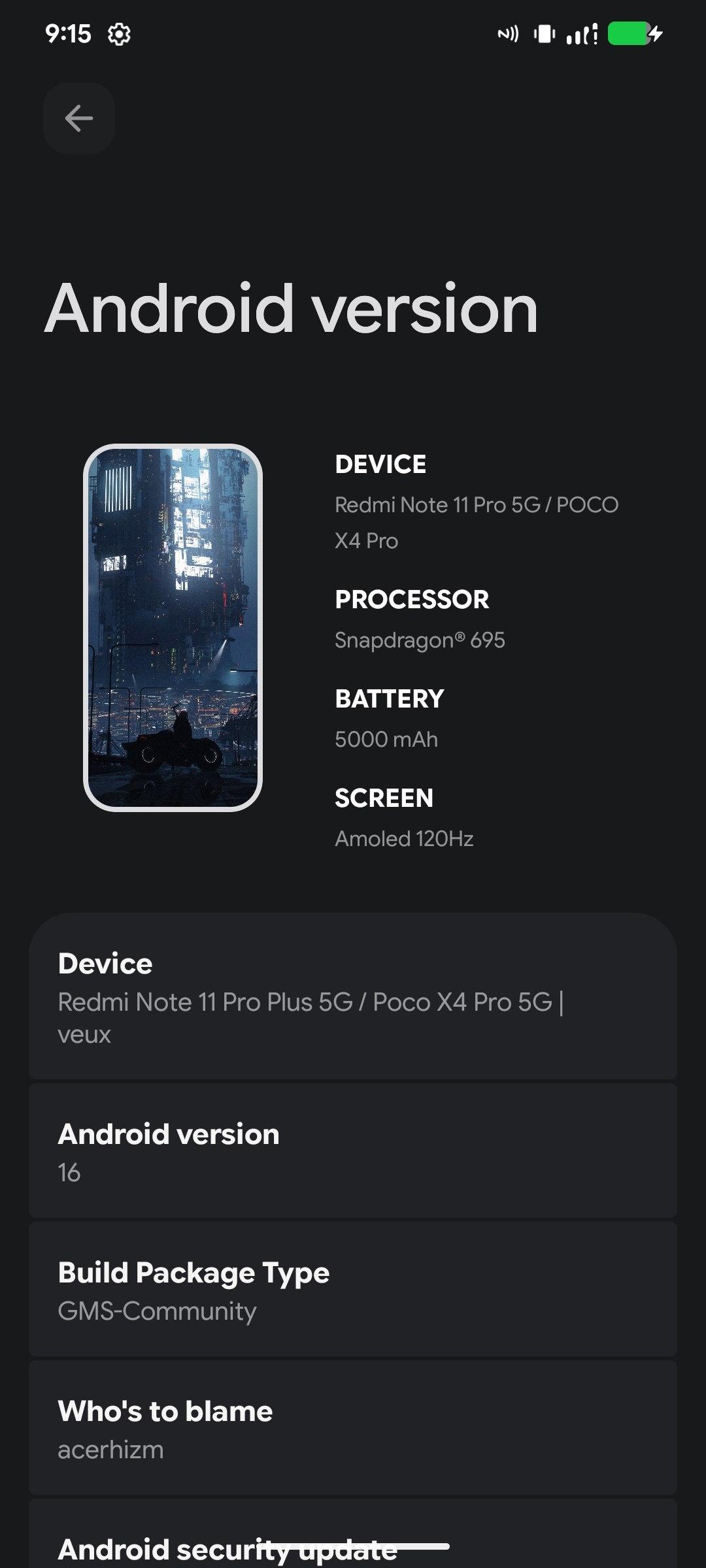Select the Build Package Type row
Viewport: 706px width, 1568px height.
[353, 1290]
